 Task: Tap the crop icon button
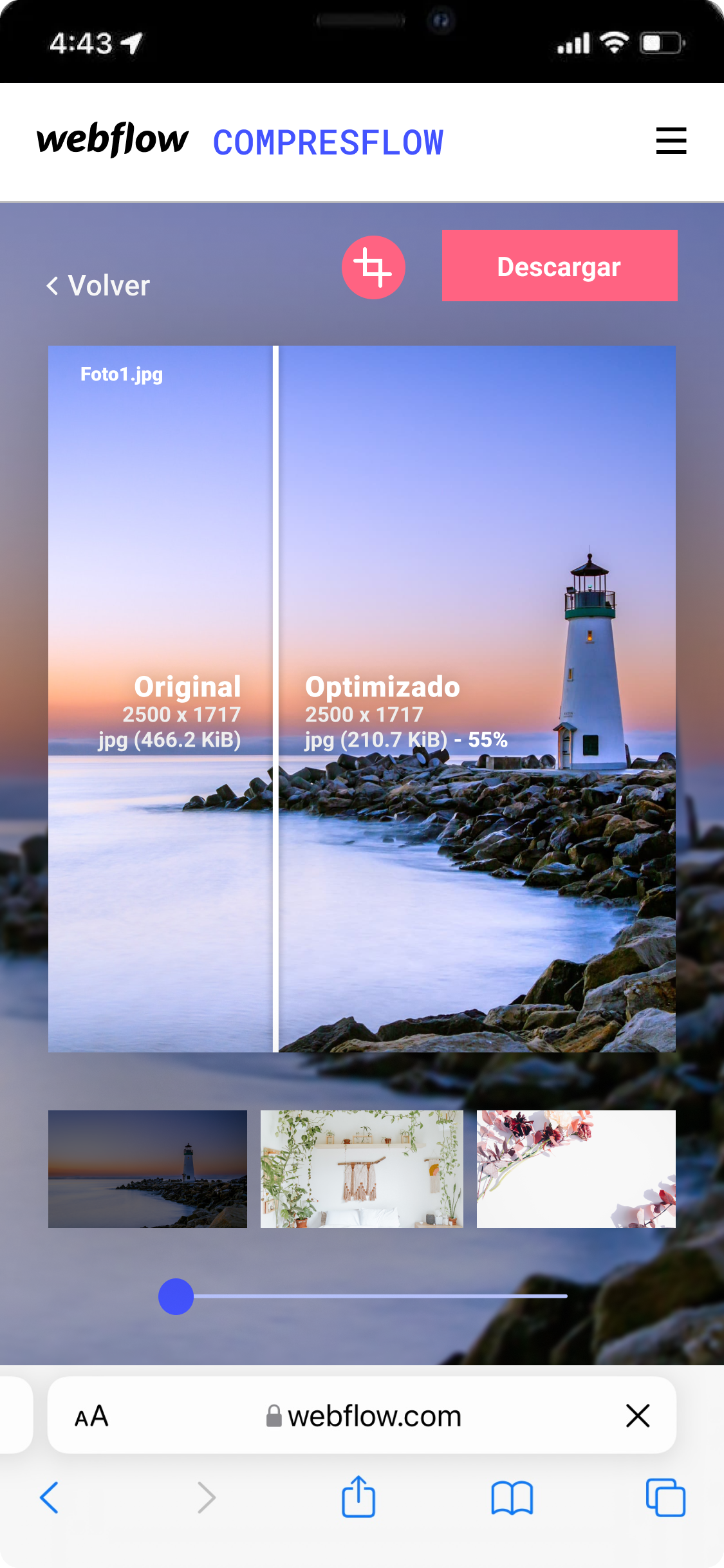tap(373, 267)
